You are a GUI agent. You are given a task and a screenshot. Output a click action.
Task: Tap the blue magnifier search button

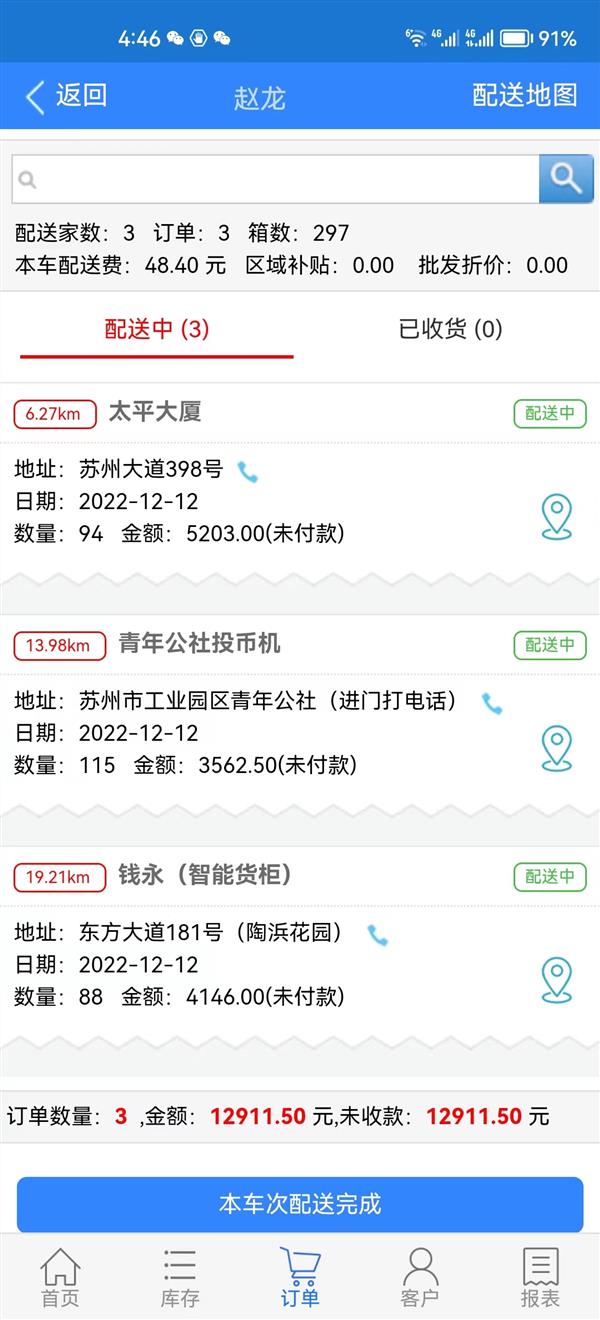[566, 179]
